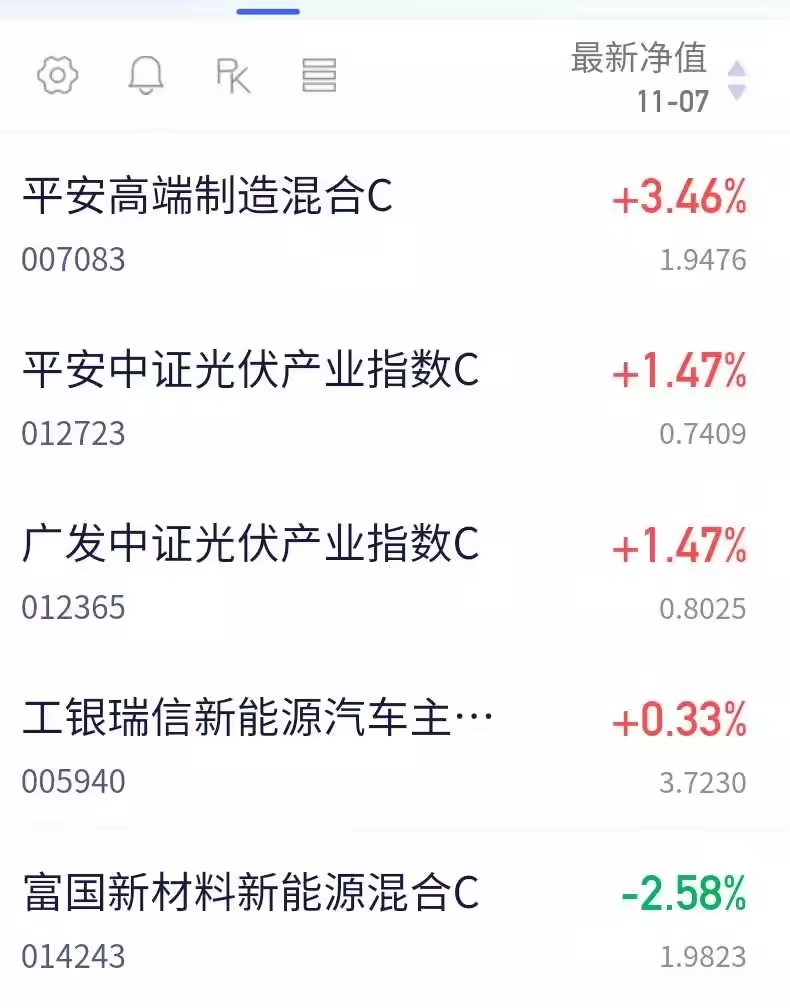Image resolution: width=790 pixels, height=1008 pixels.
Task: Sort by 最新净值 column
Action: tap(656, 76)
